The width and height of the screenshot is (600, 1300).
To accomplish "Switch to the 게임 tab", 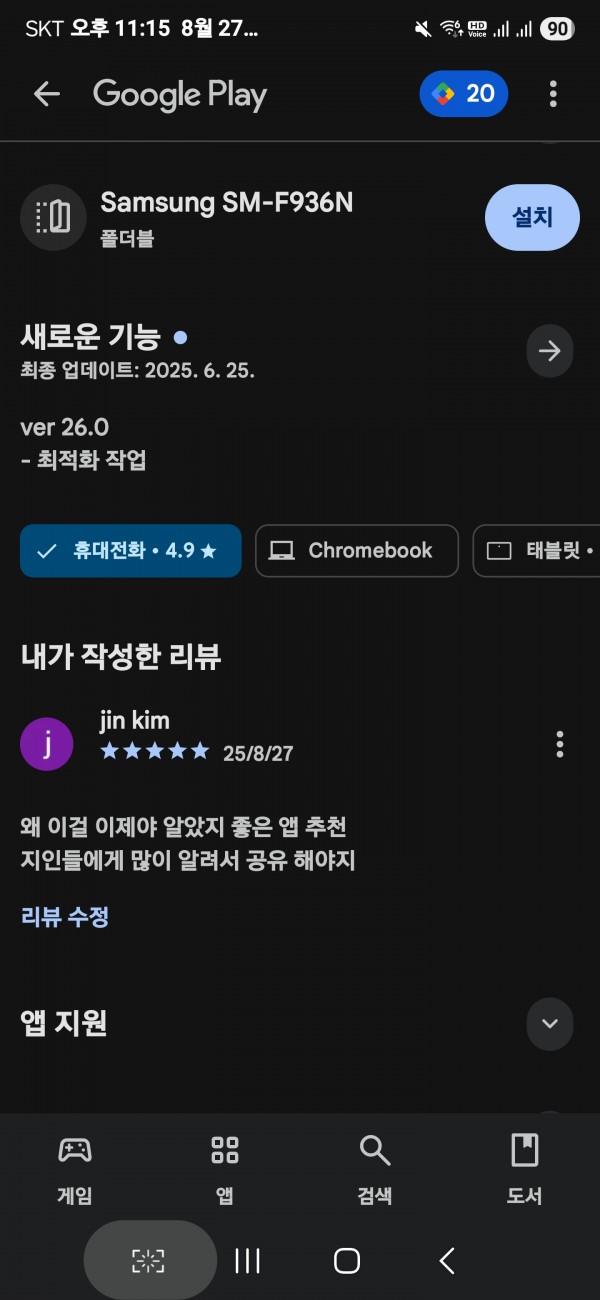I will [75, 1168].
